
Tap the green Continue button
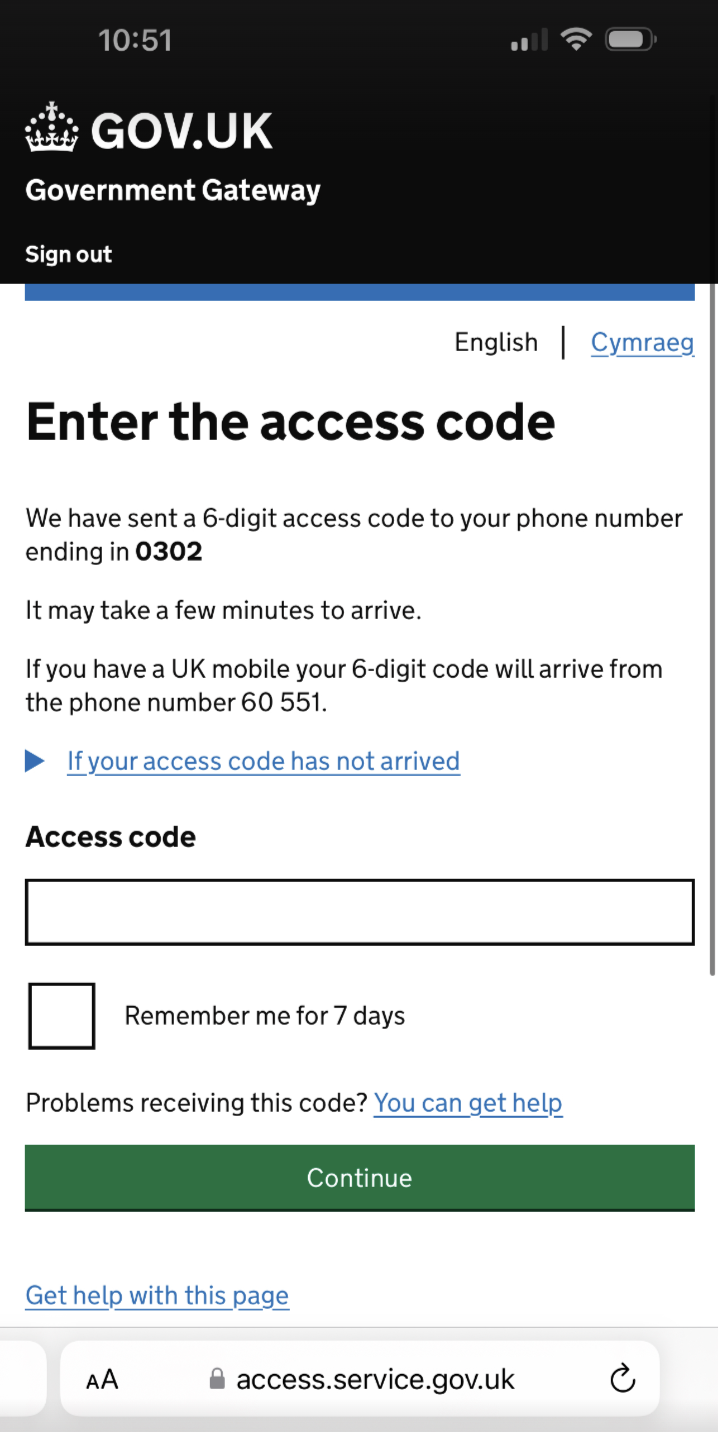click(359, 1177)
